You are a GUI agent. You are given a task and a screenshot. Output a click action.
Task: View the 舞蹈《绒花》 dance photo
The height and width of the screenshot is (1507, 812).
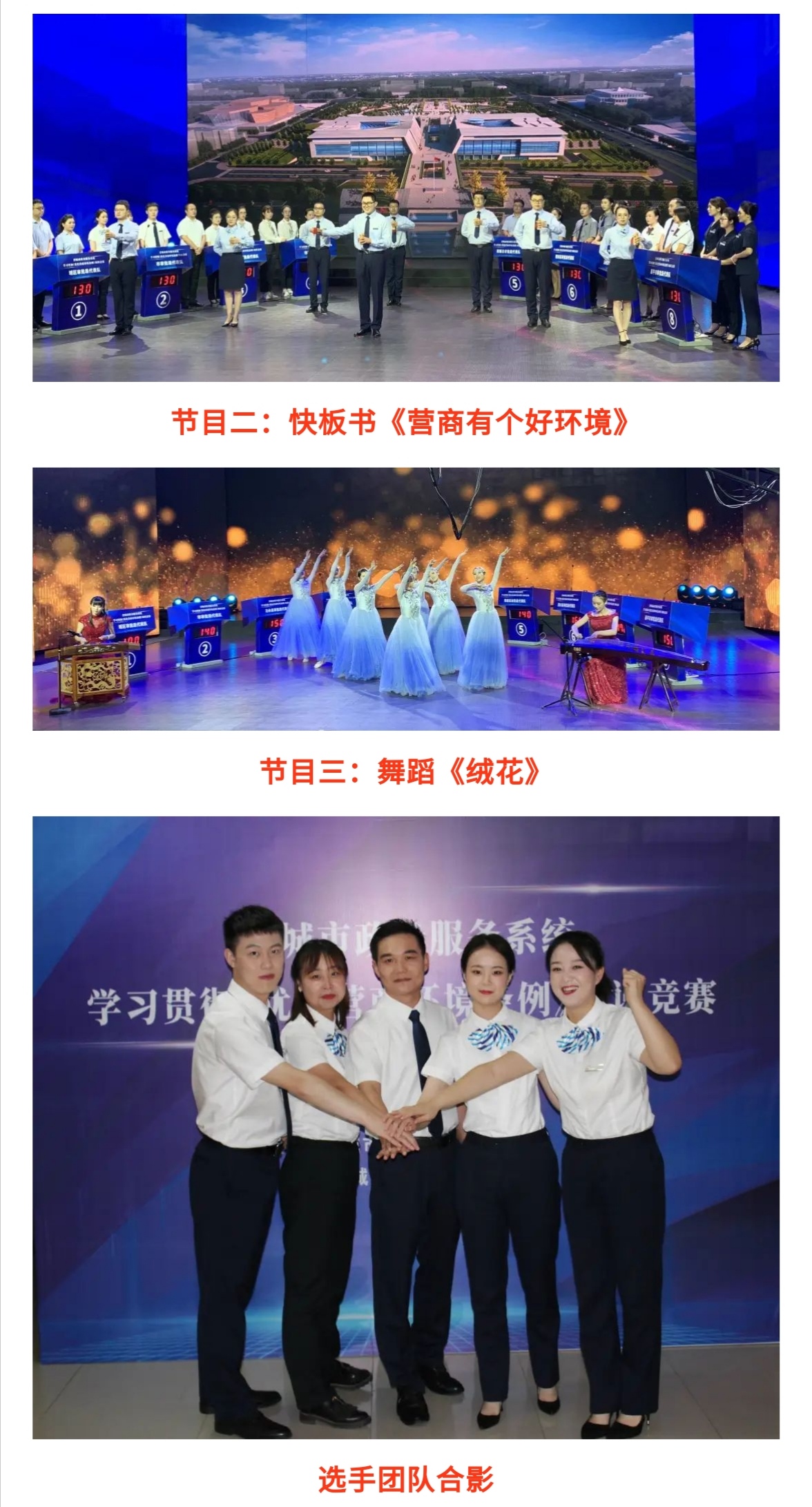(x=406, y=598)
